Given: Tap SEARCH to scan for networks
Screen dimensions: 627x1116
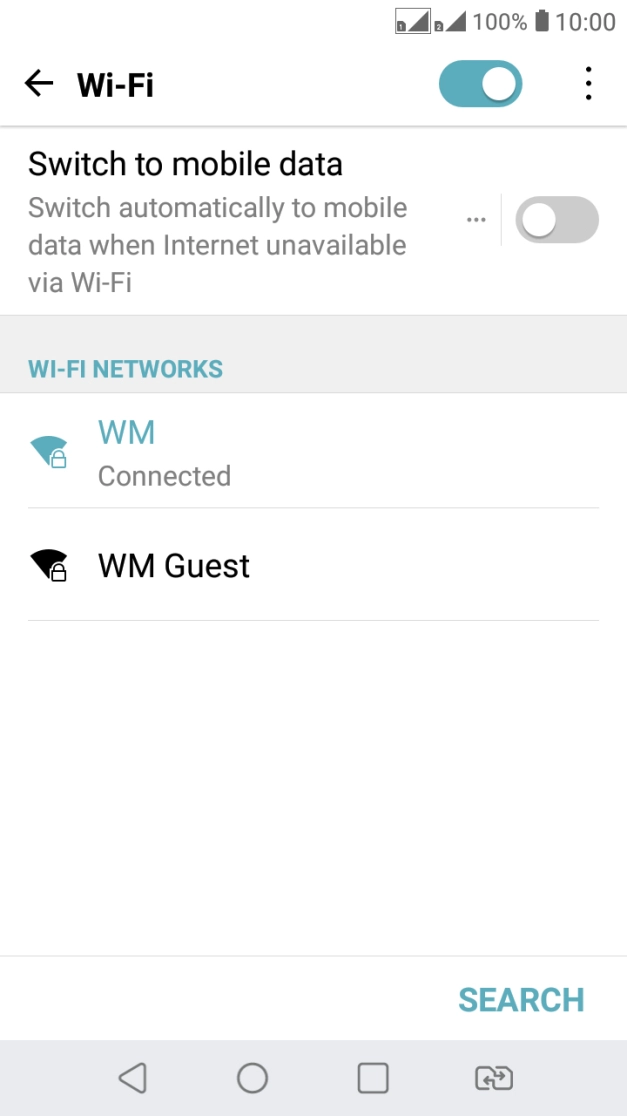Looking at the screenshot, I should tap(521, 1000).
